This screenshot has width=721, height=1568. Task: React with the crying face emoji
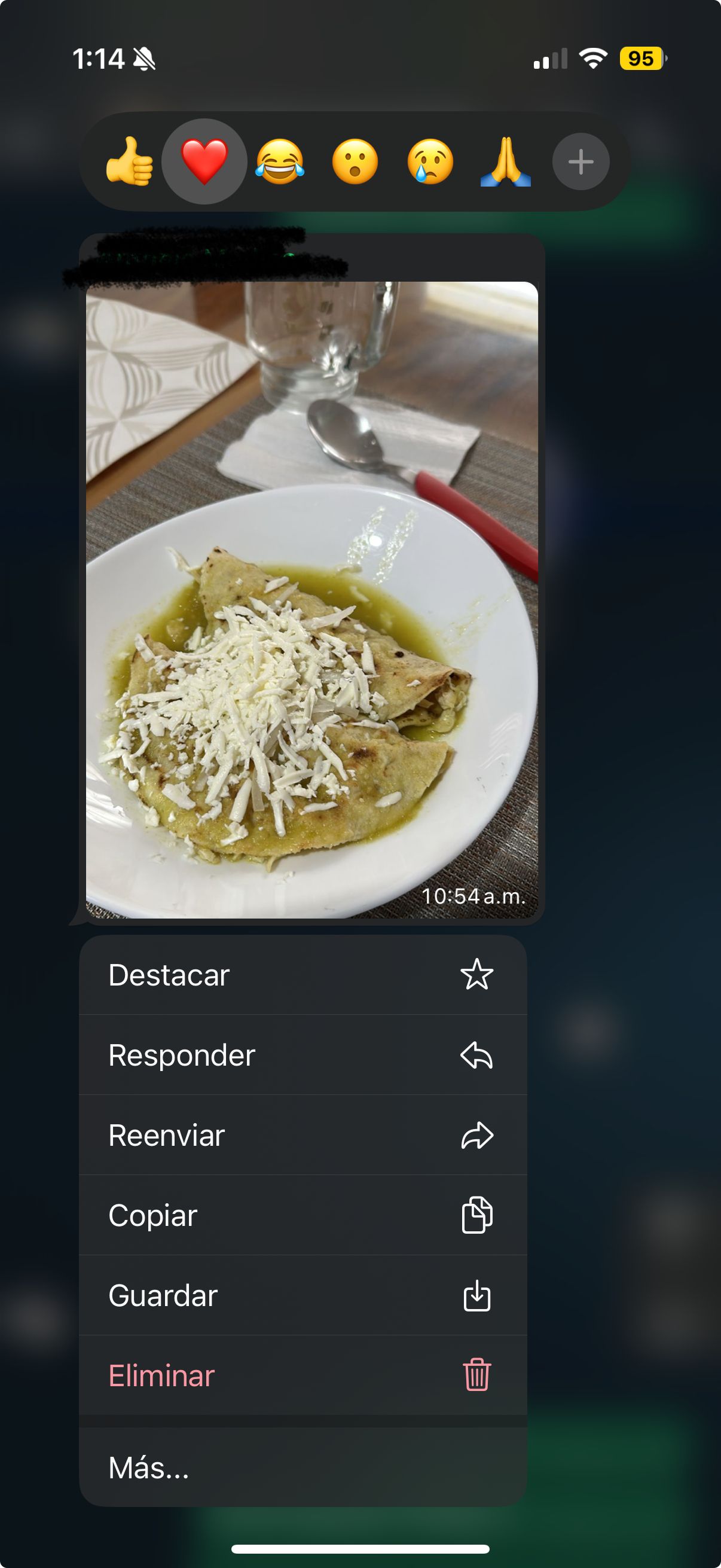tap(430, 161)
